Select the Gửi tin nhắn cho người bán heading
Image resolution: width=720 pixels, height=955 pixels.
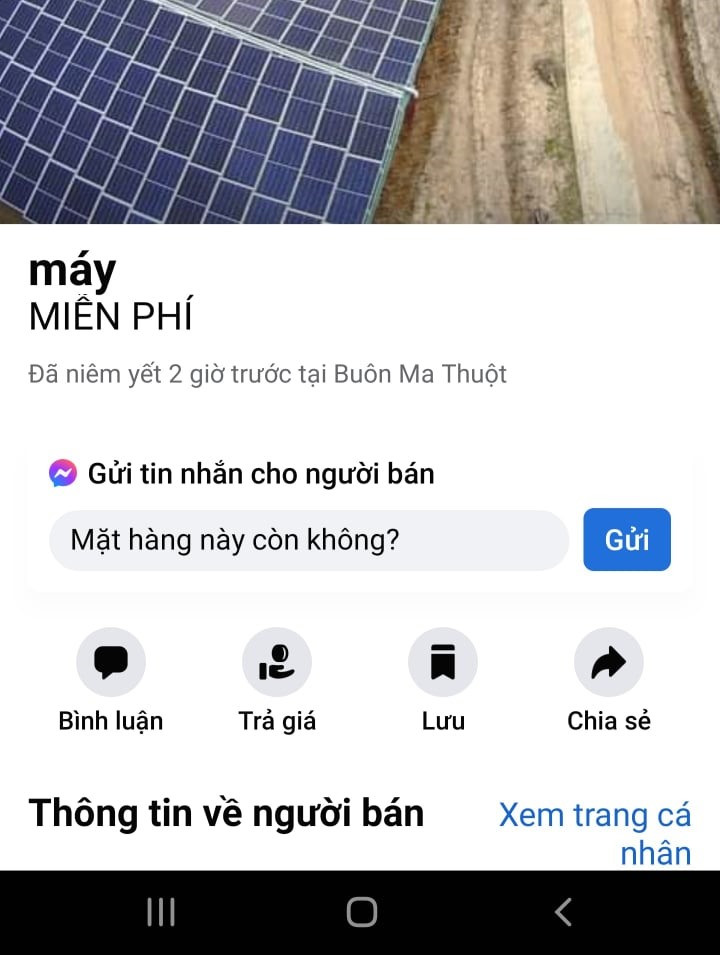pos(263,473)
